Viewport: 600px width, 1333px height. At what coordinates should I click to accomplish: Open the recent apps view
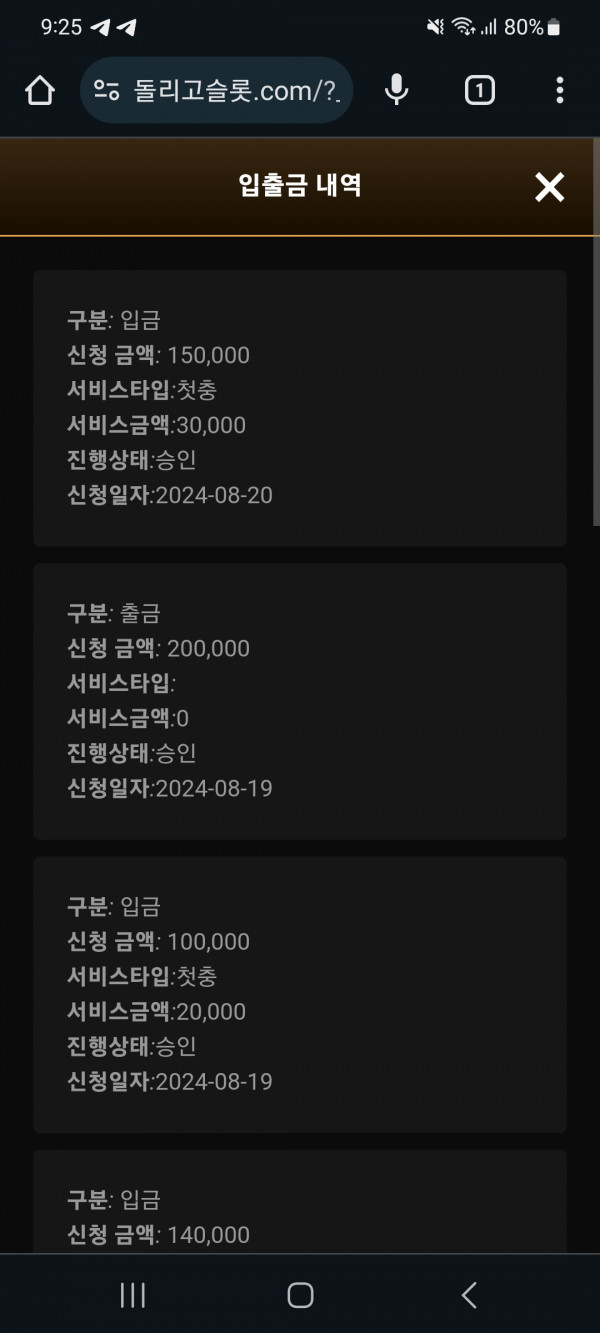[x=132, y=1295]
